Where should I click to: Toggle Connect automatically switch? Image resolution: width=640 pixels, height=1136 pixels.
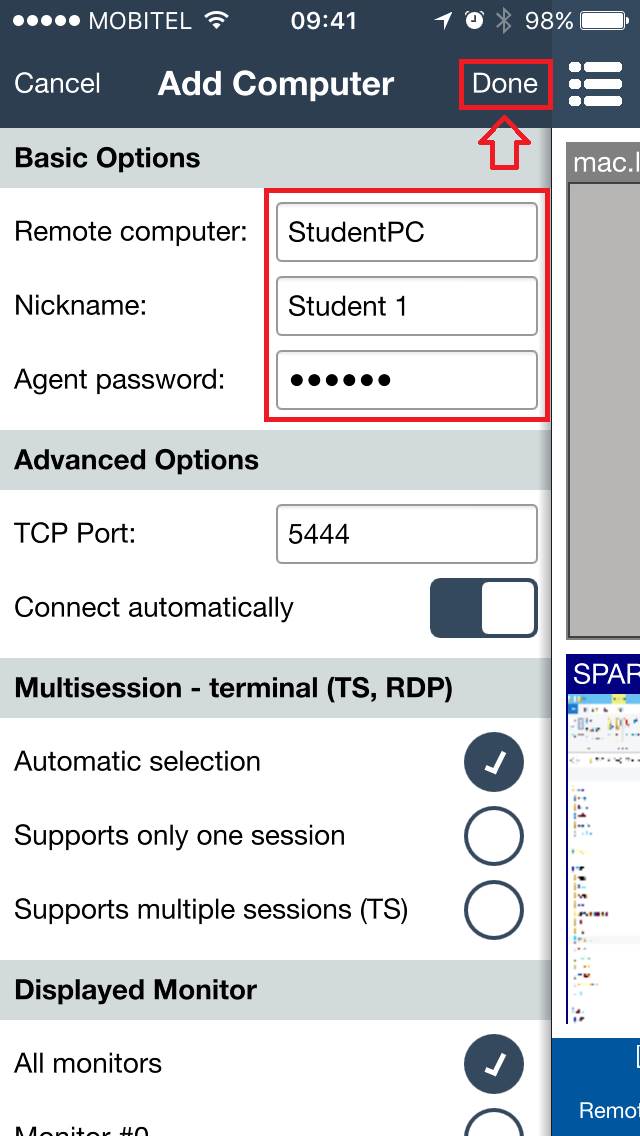point(483,608)
